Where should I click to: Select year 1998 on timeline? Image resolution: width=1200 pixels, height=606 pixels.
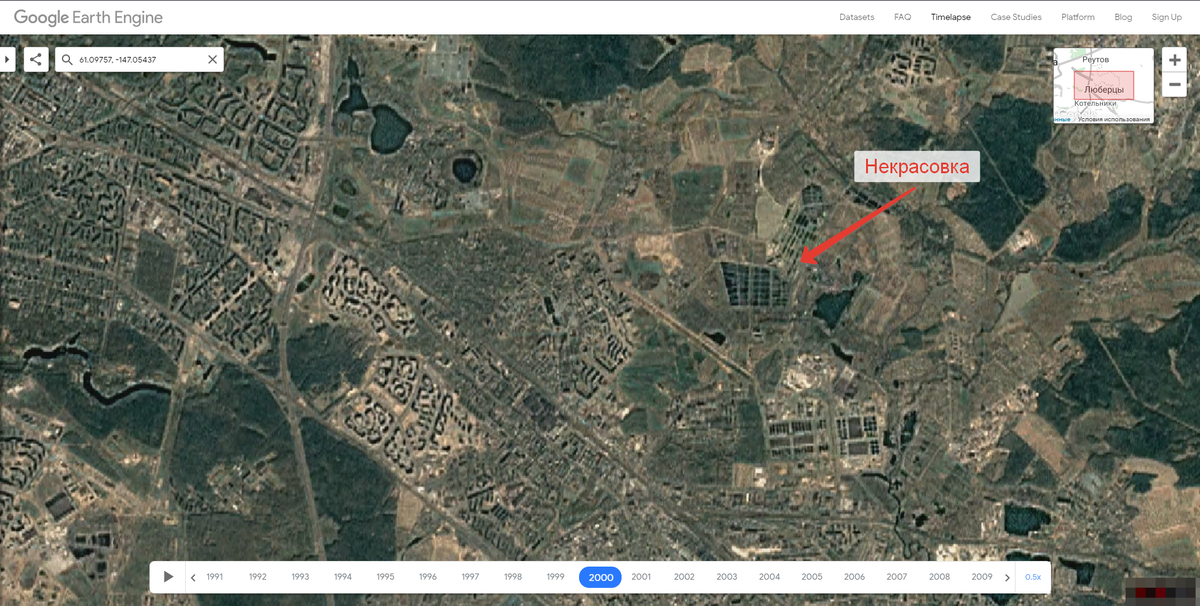[513, 577]
